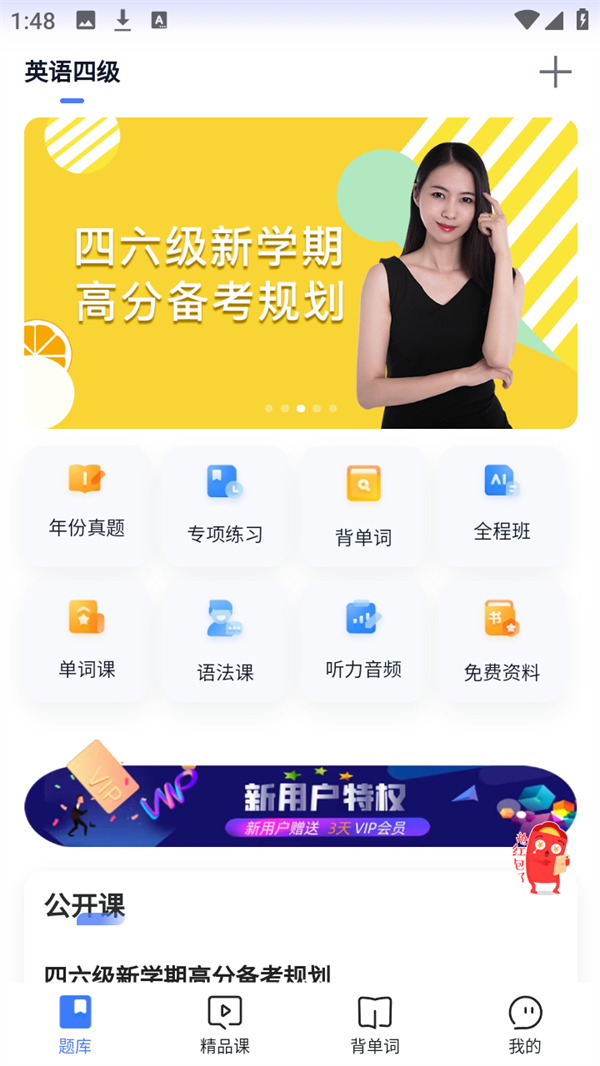600x1066 pixels.
Task: Tap the floating red envelope mascot
Action: point(543,858)
